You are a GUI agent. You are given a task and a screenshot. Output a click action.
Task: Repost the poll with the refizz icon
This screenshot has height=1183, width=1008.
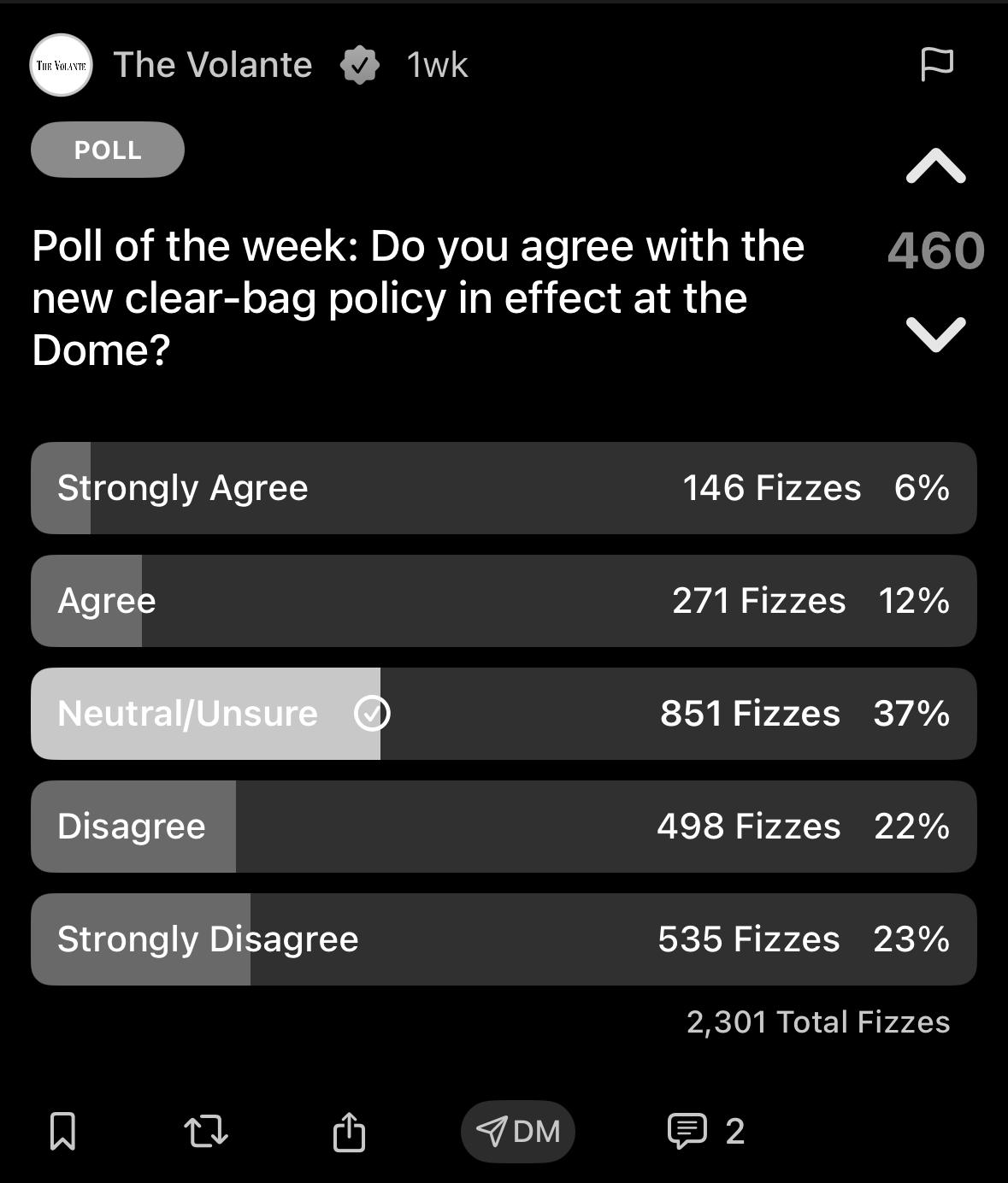pos(206,1131)
